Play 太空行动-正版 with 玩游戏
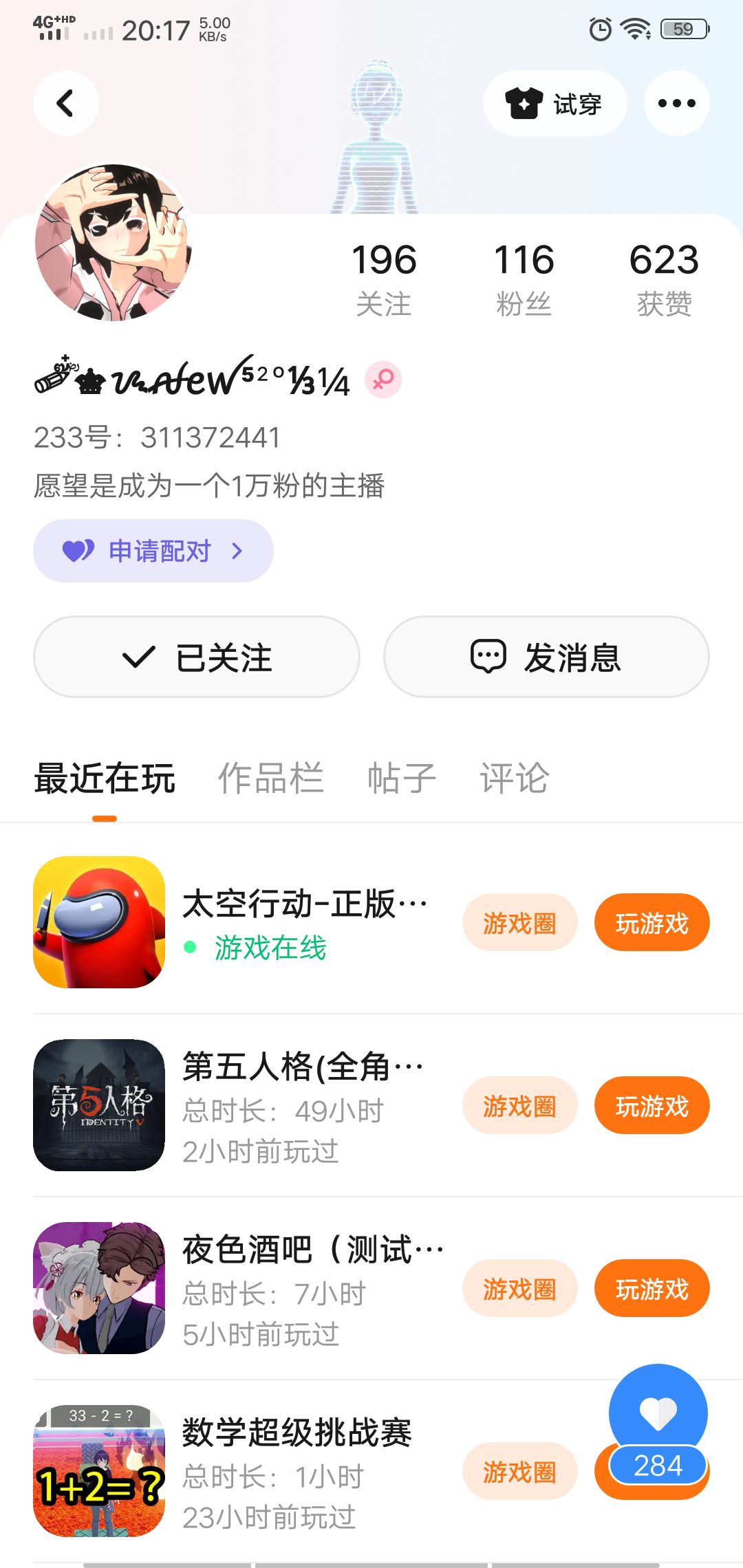743x1568 pixels. (652, 923)
